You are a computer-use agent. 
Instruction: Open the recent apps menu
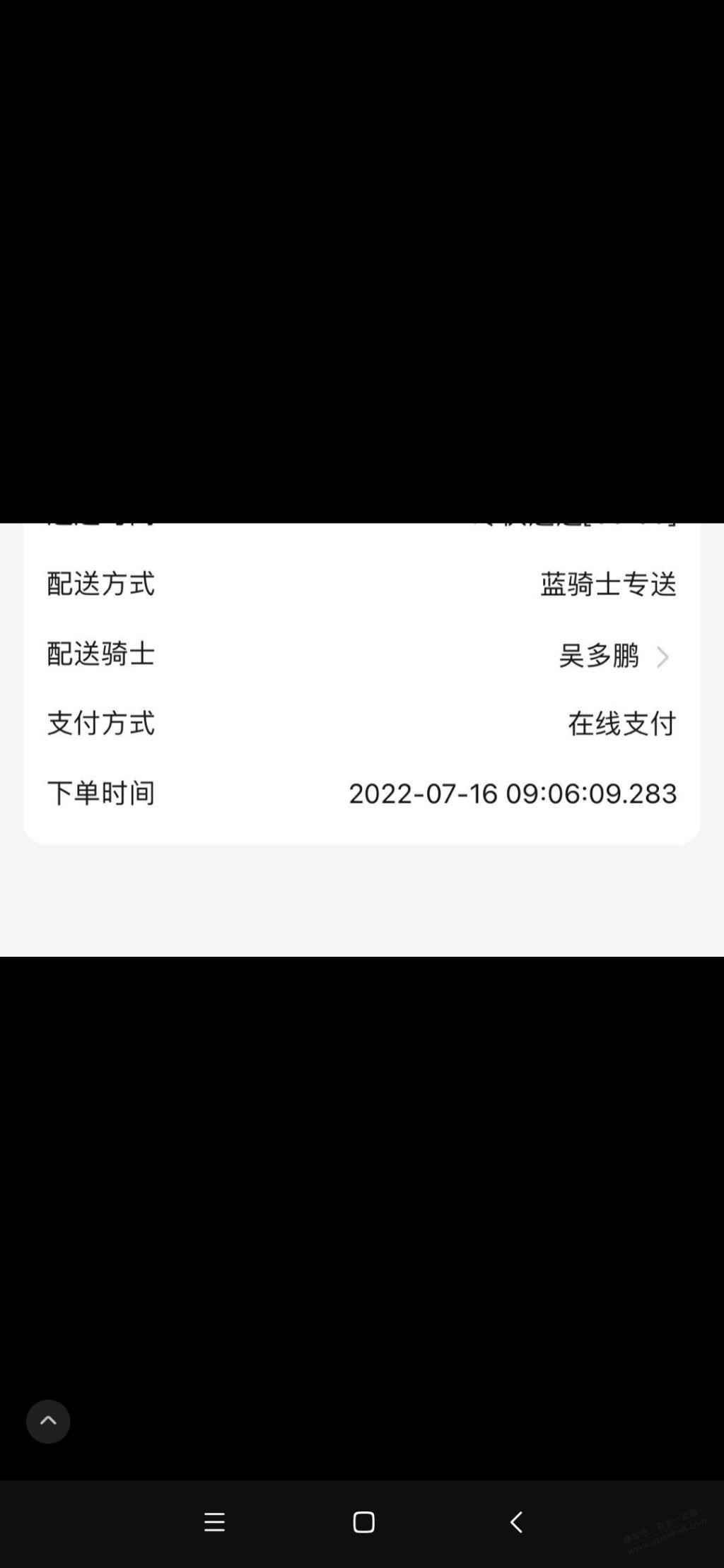(x=214, y=1521)
